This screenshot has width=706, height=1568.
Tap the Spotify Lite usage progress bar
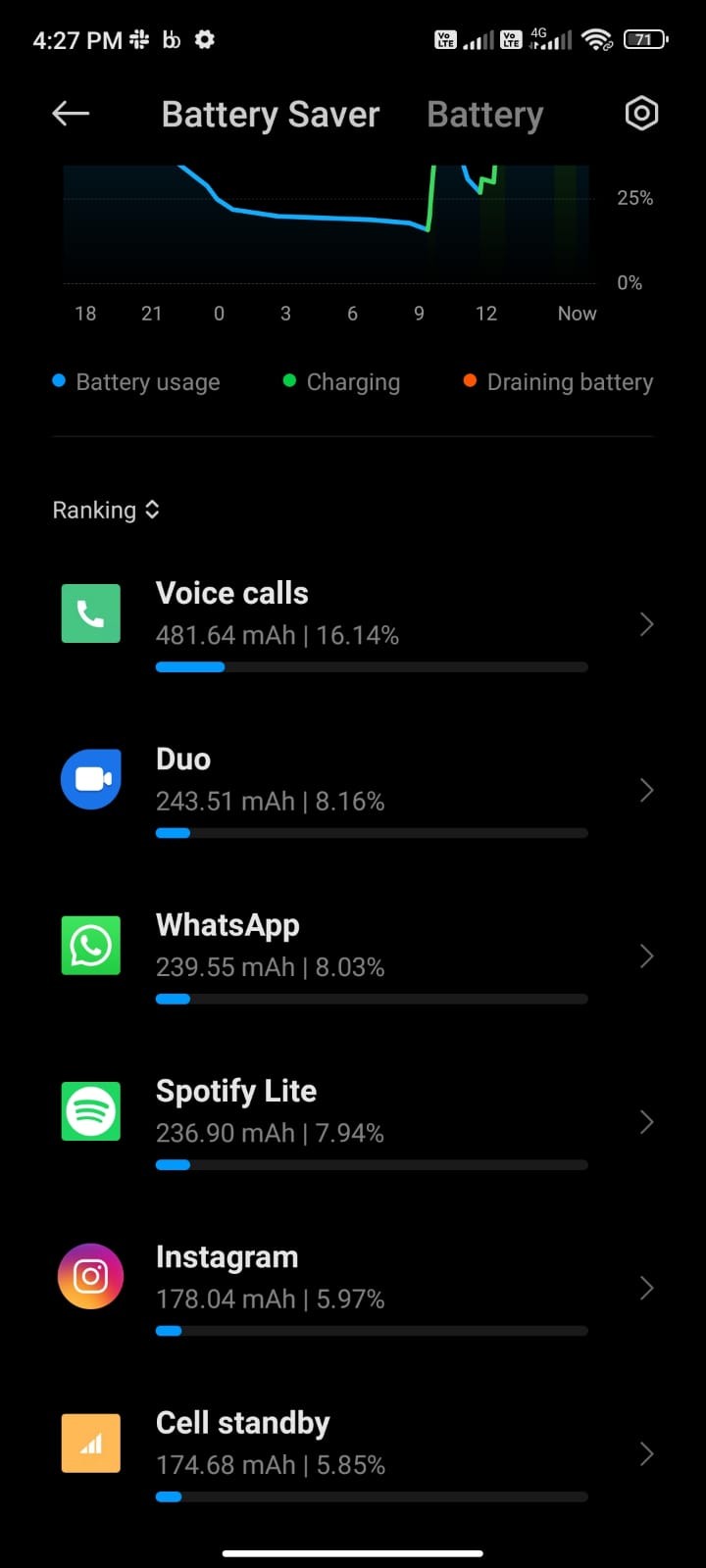tap(371, 1164)
